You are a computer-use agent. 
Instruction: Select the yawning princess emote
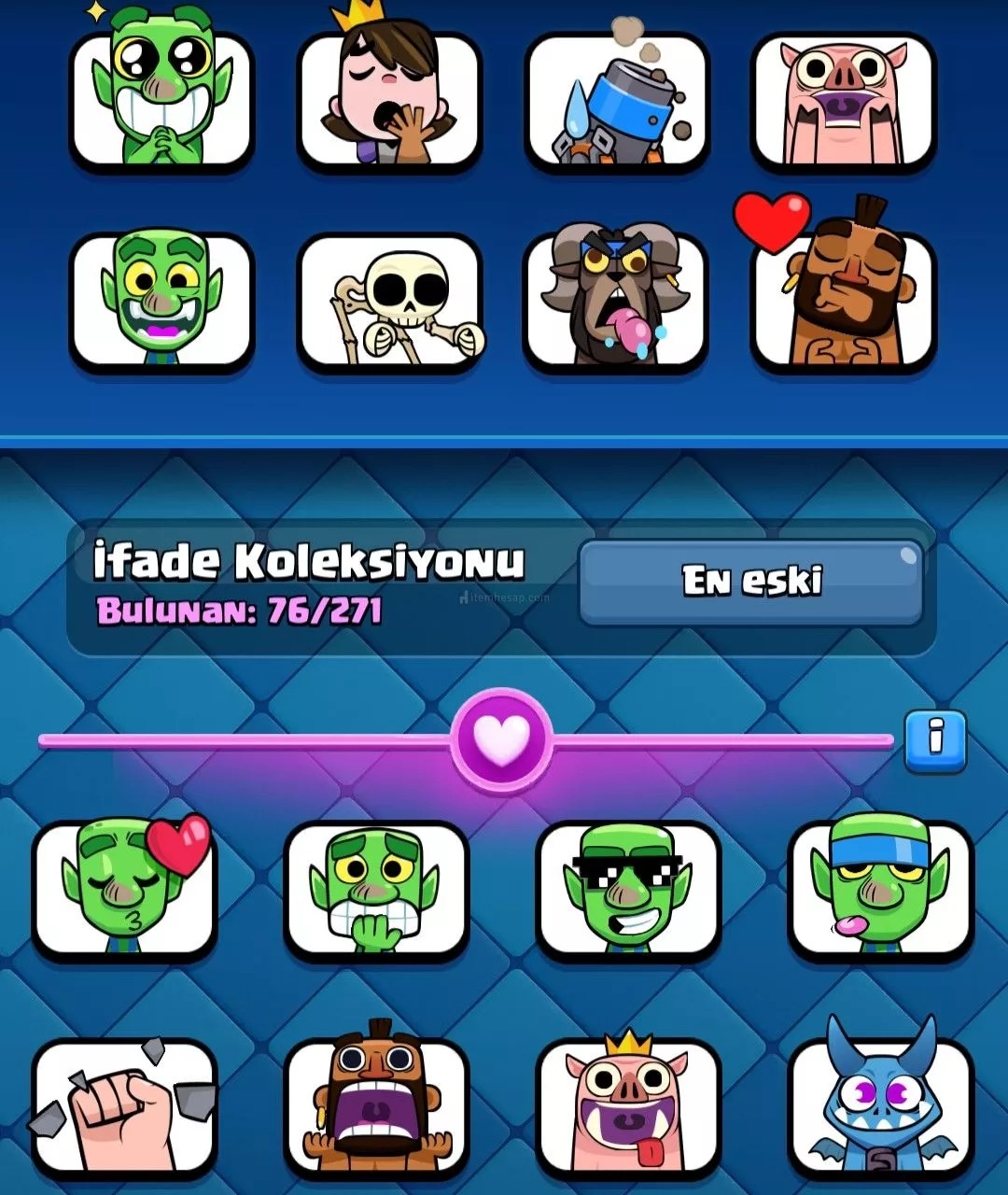[x=388, y=98]
